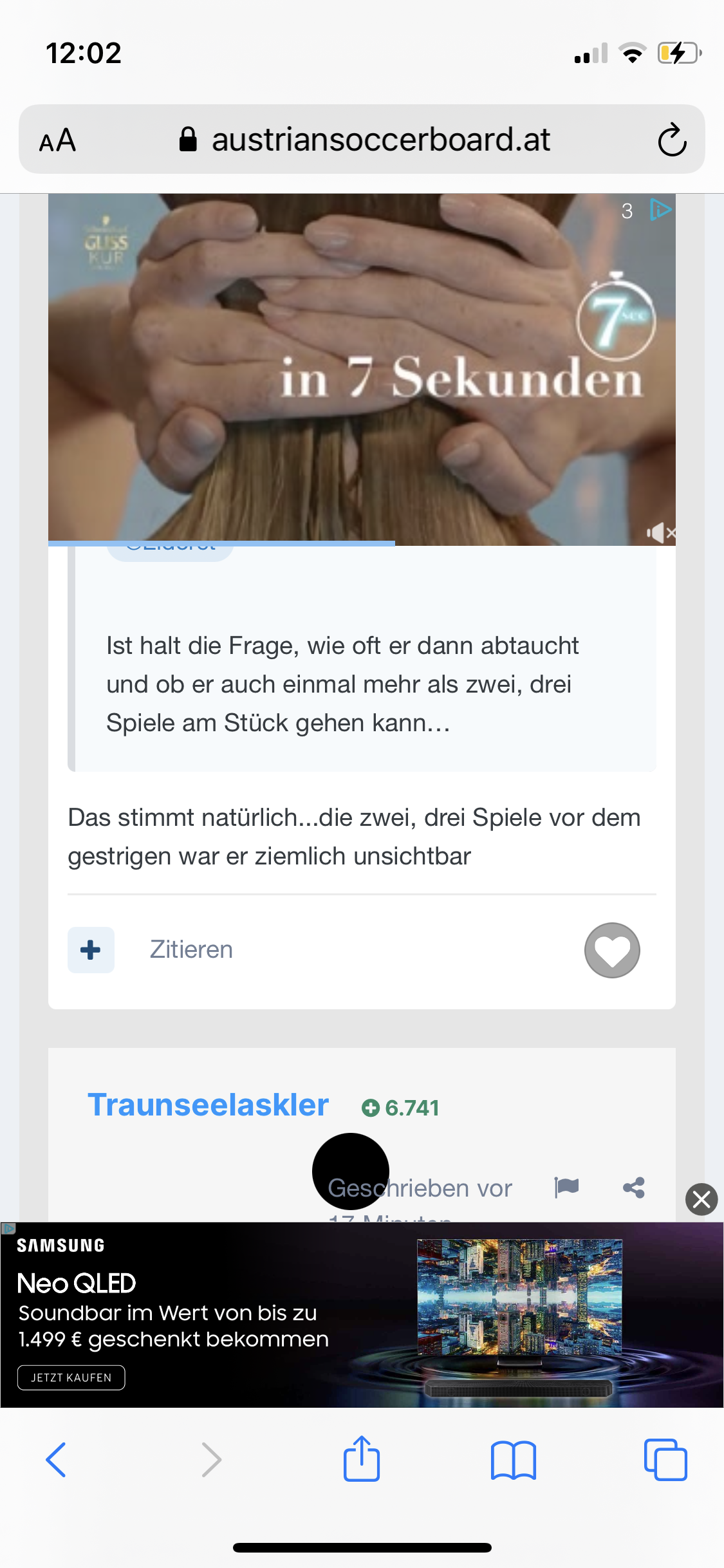Close the Samsung banner ad

point(701,1199)
